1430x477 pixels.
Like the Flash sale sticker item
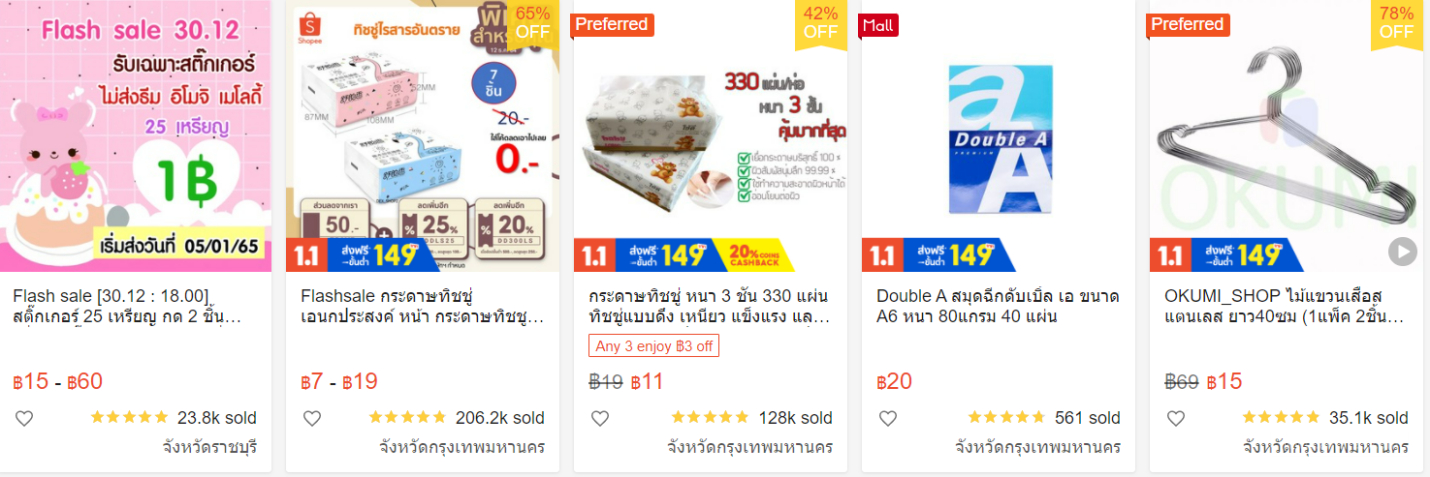(25, 418)
